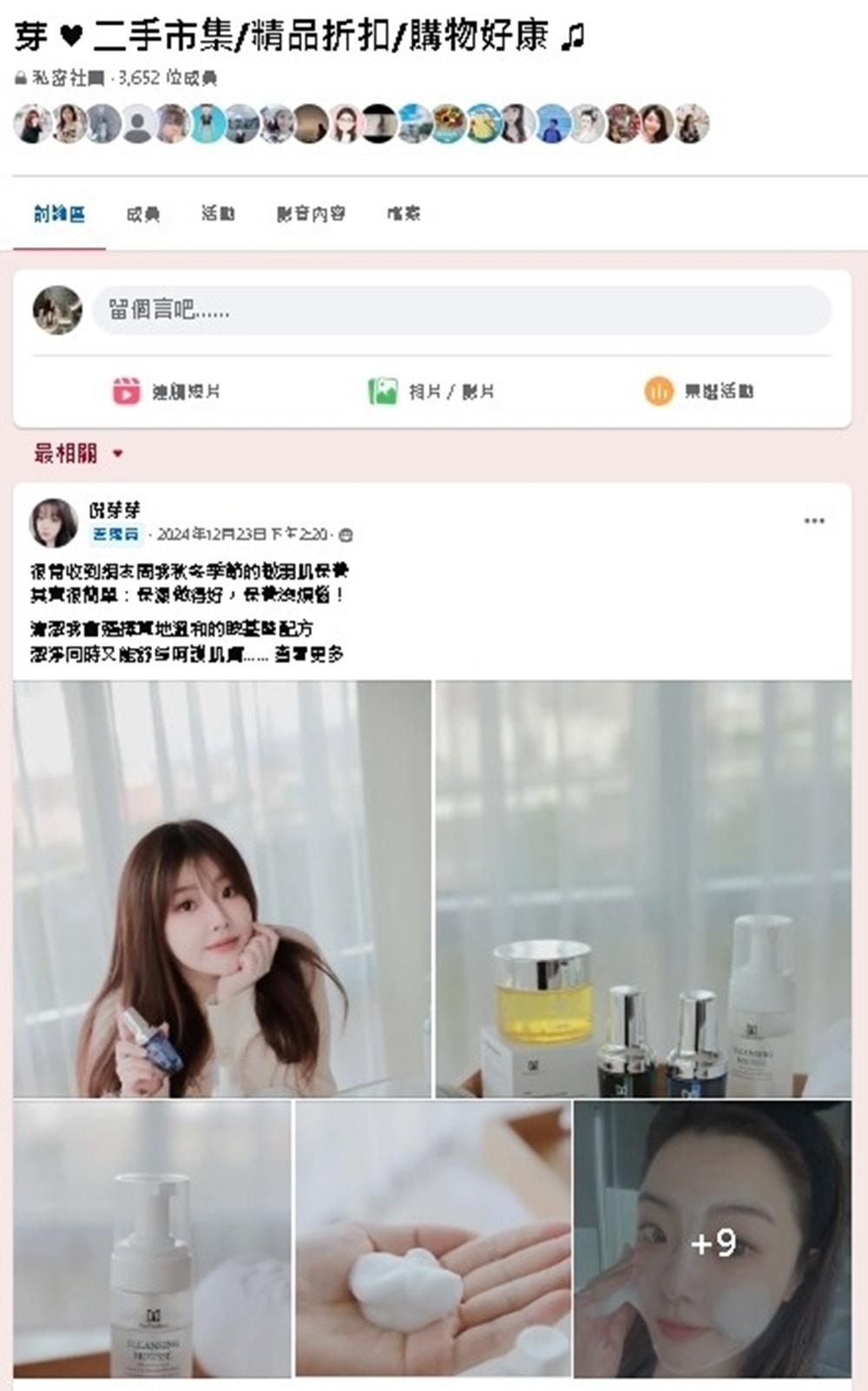Open the 成員 tab
This screenshot has width=868, height=1391.
click(x=142, y=214)
